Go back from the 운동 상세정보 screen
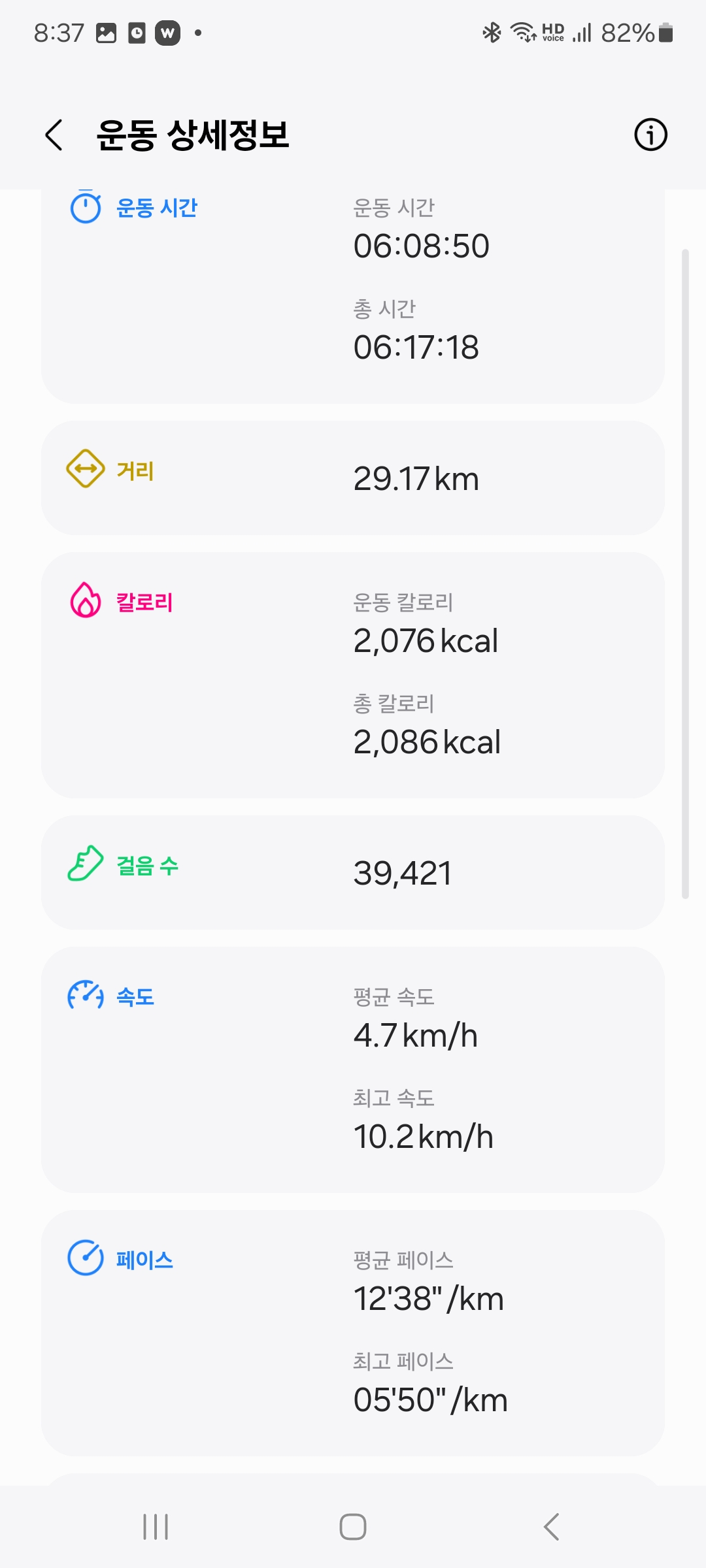Viewport: 706px width, 1568px height. 54,135
